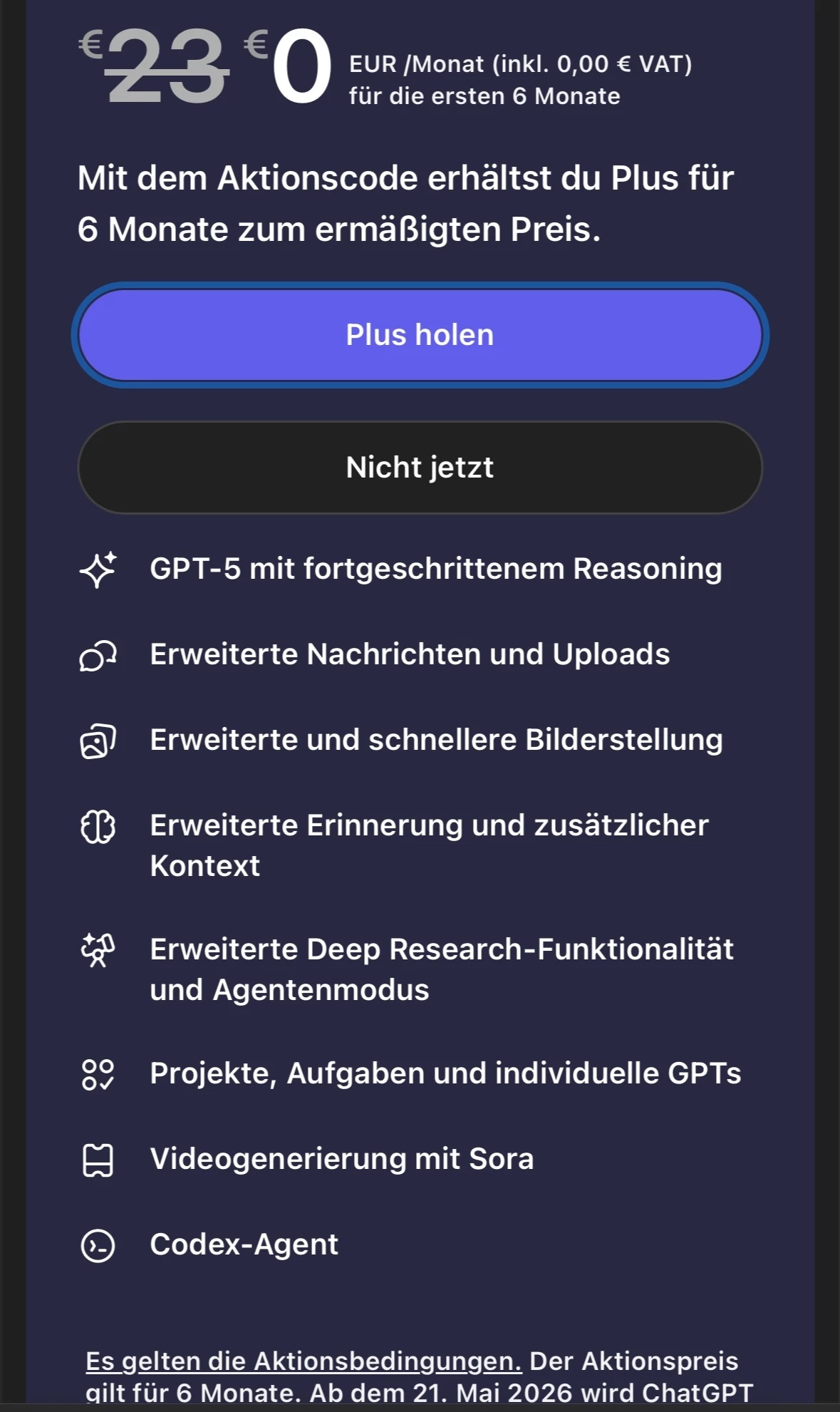Dismiss the offer with Nicht jetzt
Image resolution: width=840 pixels, height=1412 pixels.
(x=420, y=468)
